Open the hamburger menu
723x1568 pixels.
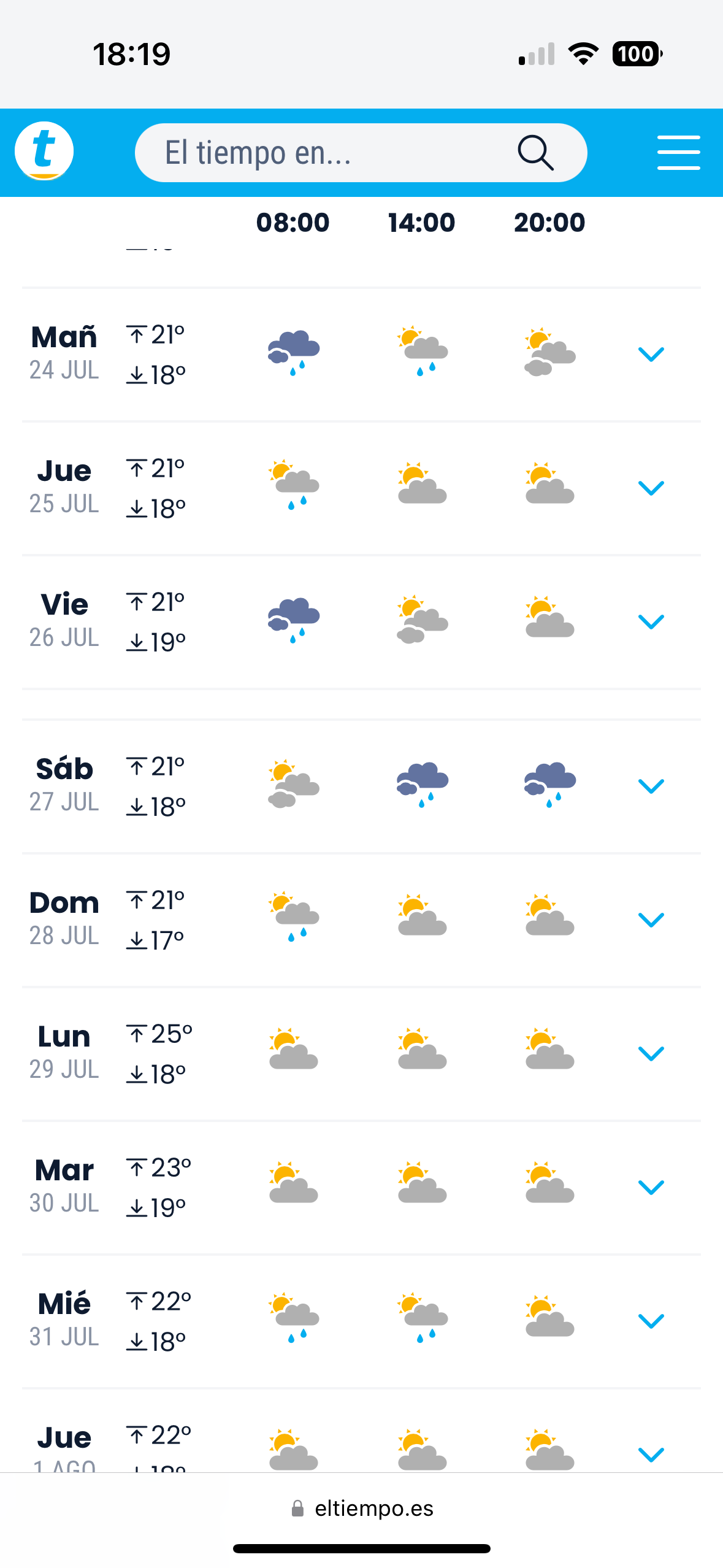(678, 153)
